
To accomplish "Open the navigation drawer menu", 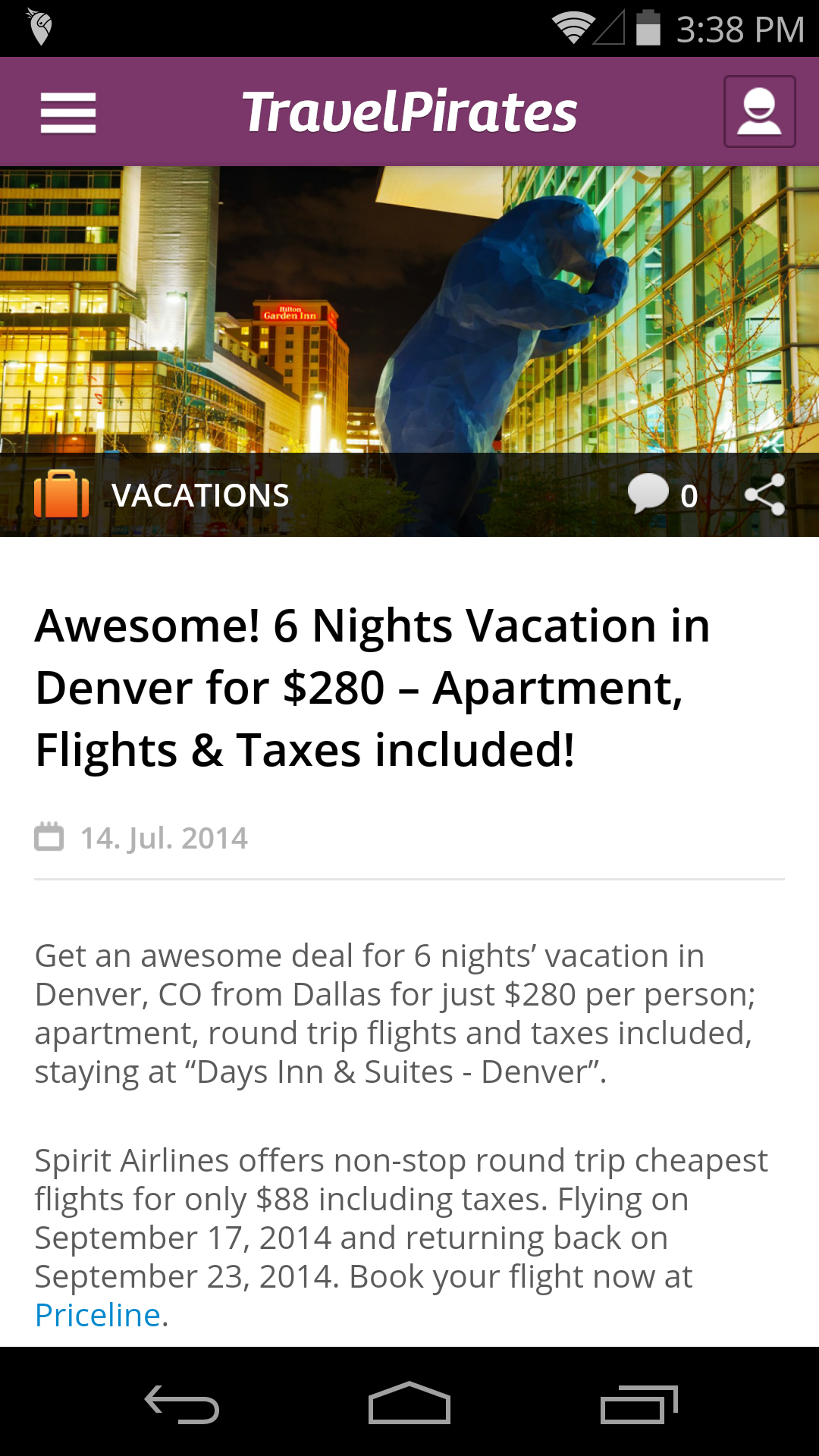I will [67, 111].
